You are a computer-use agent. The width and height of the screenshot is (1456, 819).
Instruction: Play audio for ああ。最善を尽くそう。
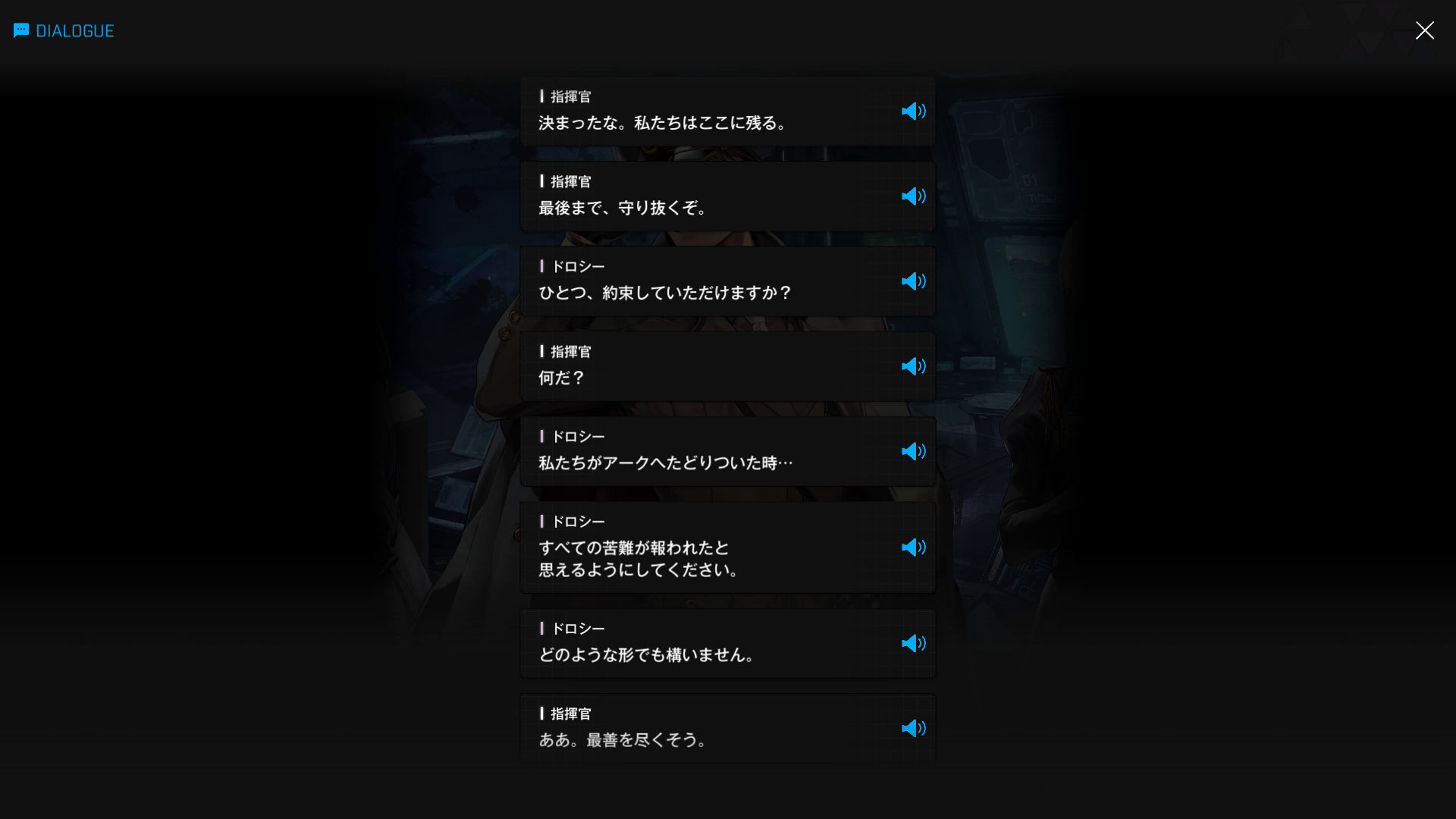pyautogui.click(x=913, y=728)
